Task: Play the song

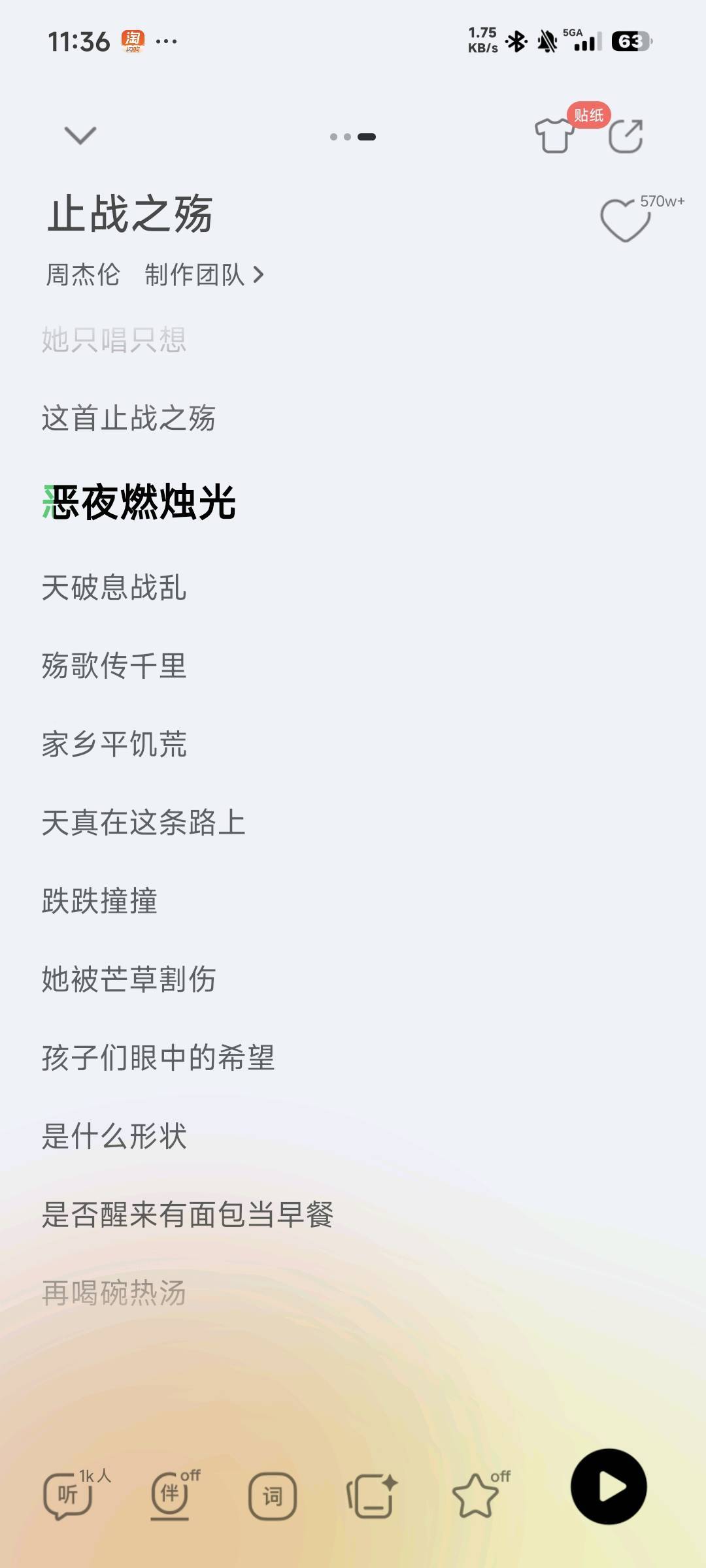Action: pyautogui.click(x=609, y=1486)
